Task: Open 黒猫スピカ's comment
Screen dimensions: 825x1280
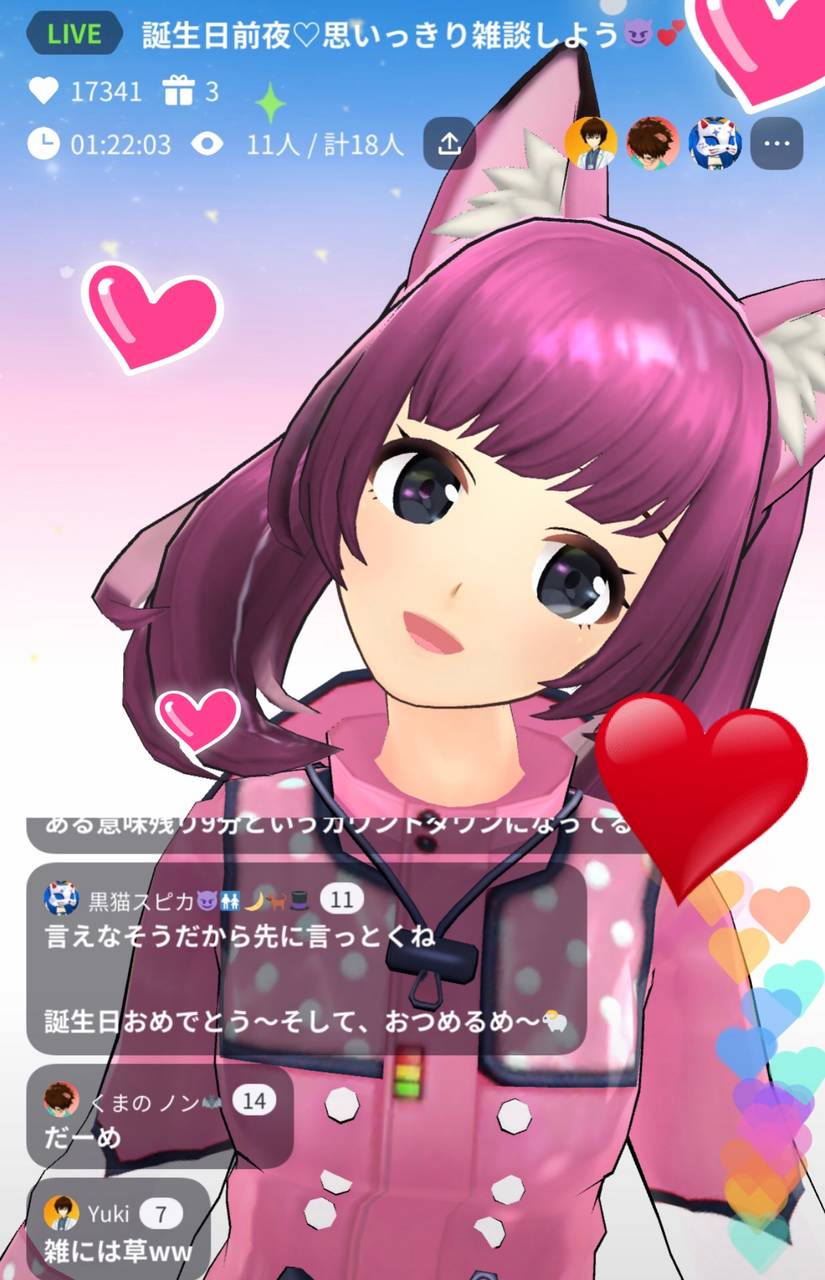Action: click(x=305, y=960)
